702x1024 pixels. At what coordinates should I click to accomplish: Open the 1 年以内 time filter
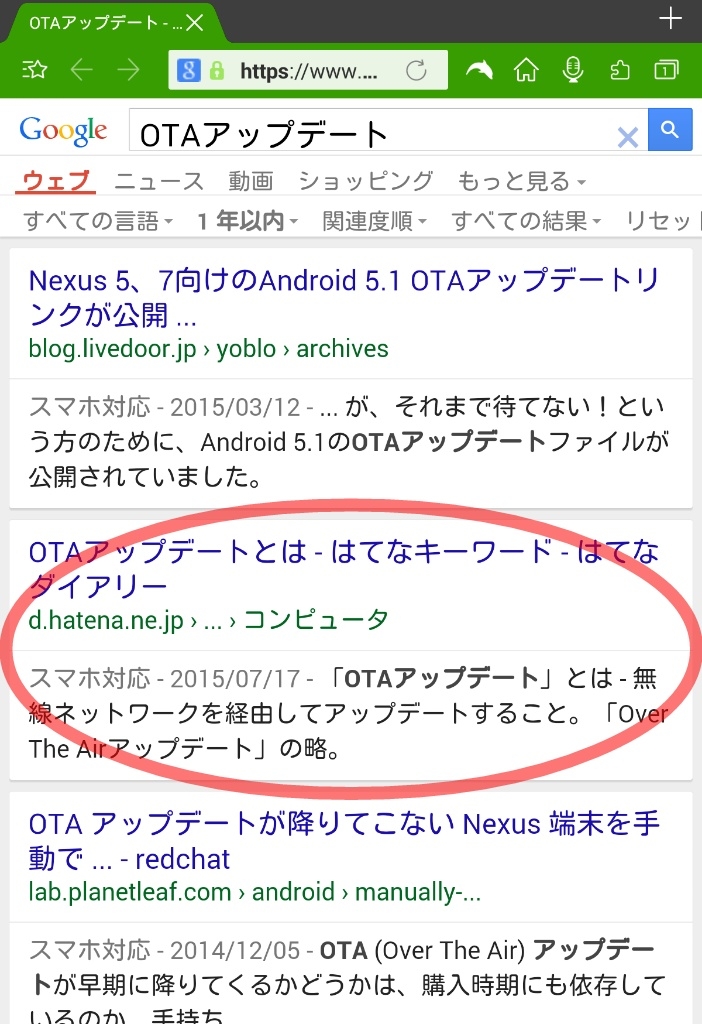[247, 221]
